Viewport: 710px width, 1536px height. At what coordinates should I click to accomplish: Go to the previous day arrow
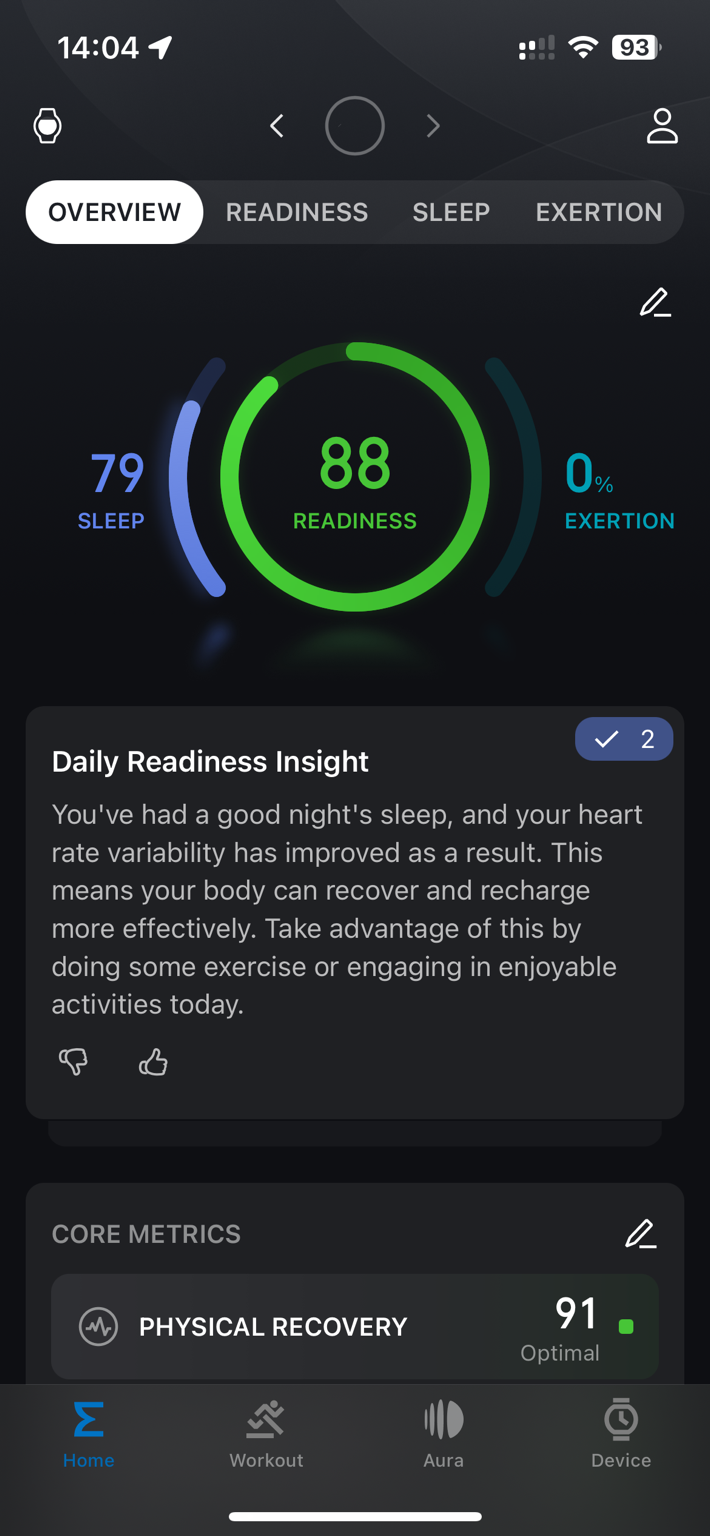277,126
